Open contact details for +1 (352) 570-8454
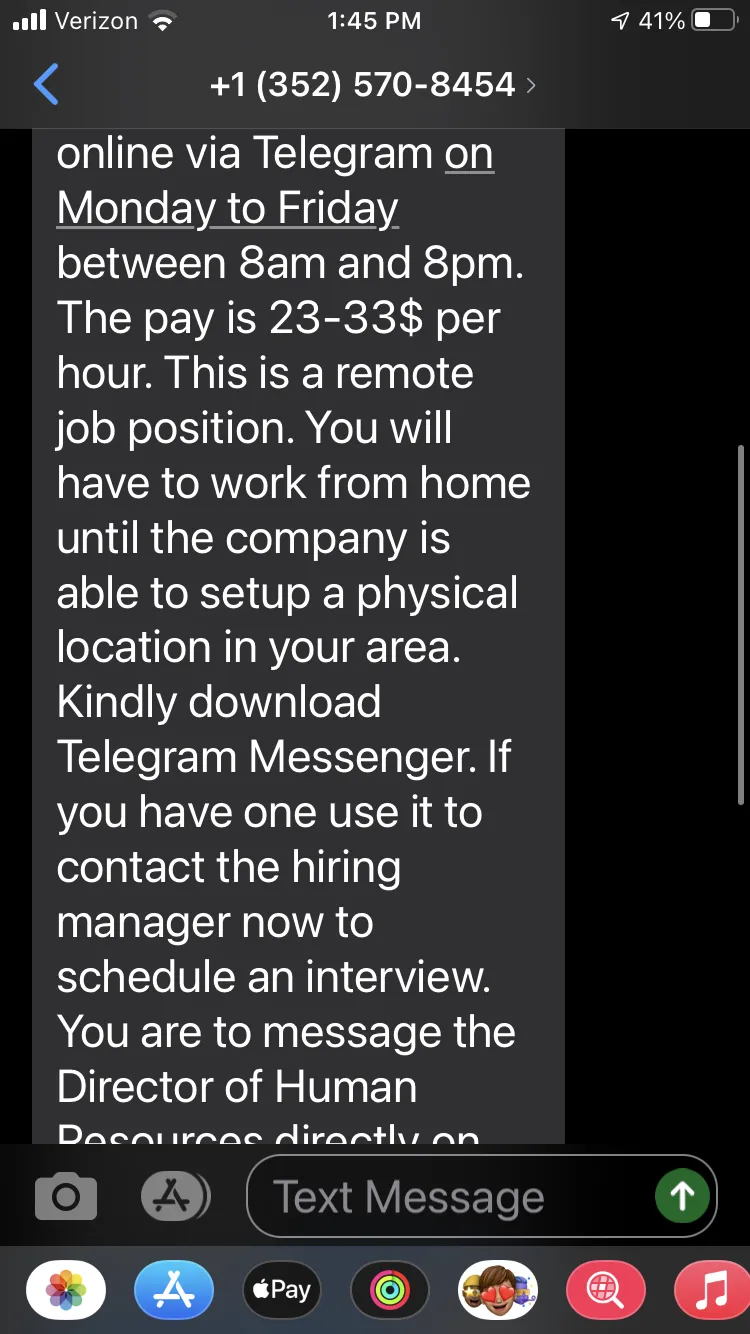This screenshot has width=750, height=1334. point(372,85)
